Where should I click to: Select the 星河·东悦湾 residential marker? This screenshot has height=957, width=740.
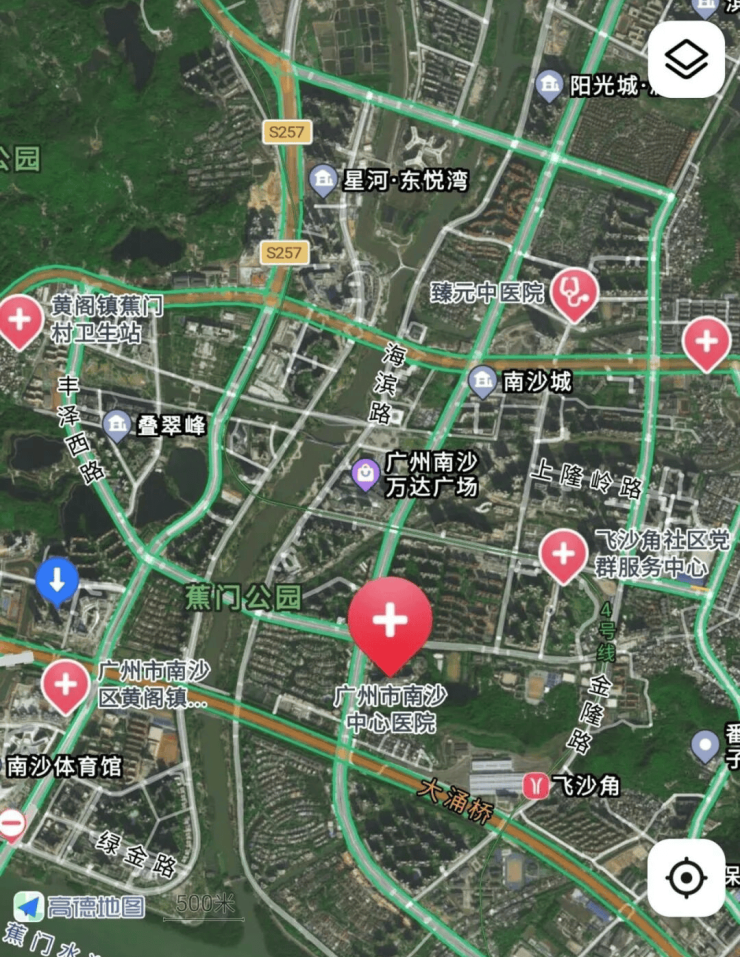pos(323,181)
